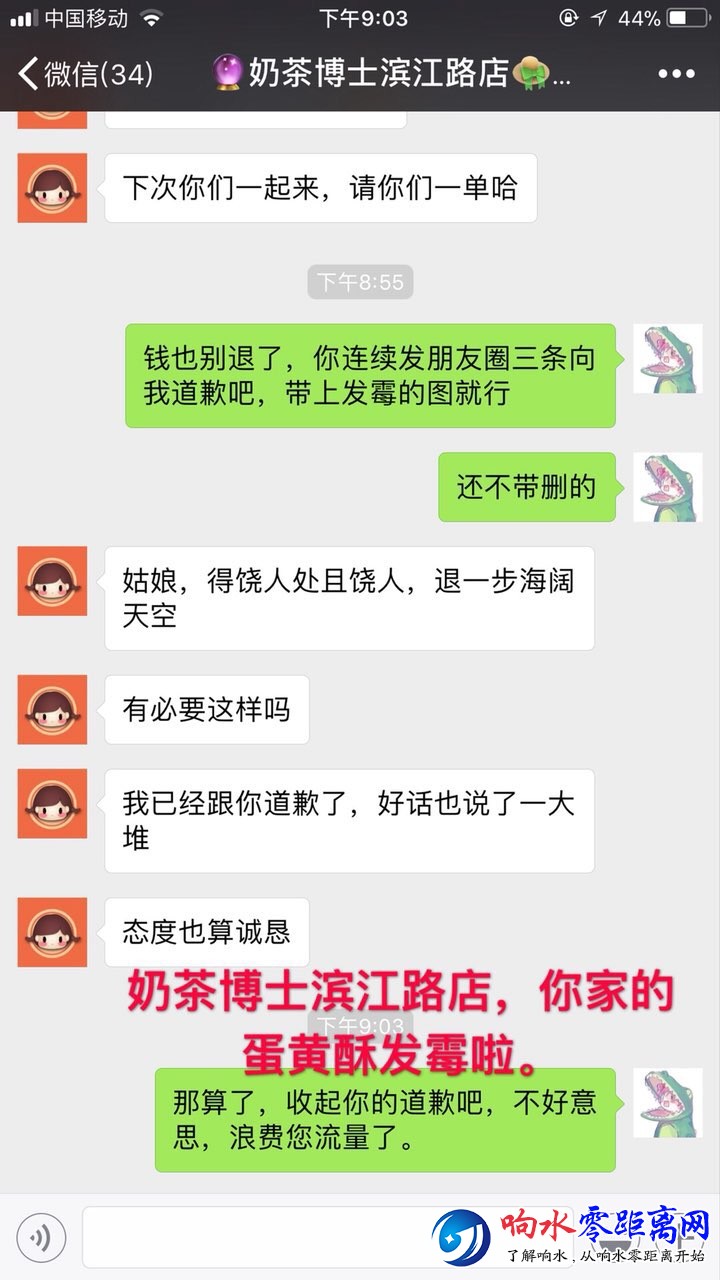Switch to voice message input
720x1280 pixels.
pos(41,1238)
